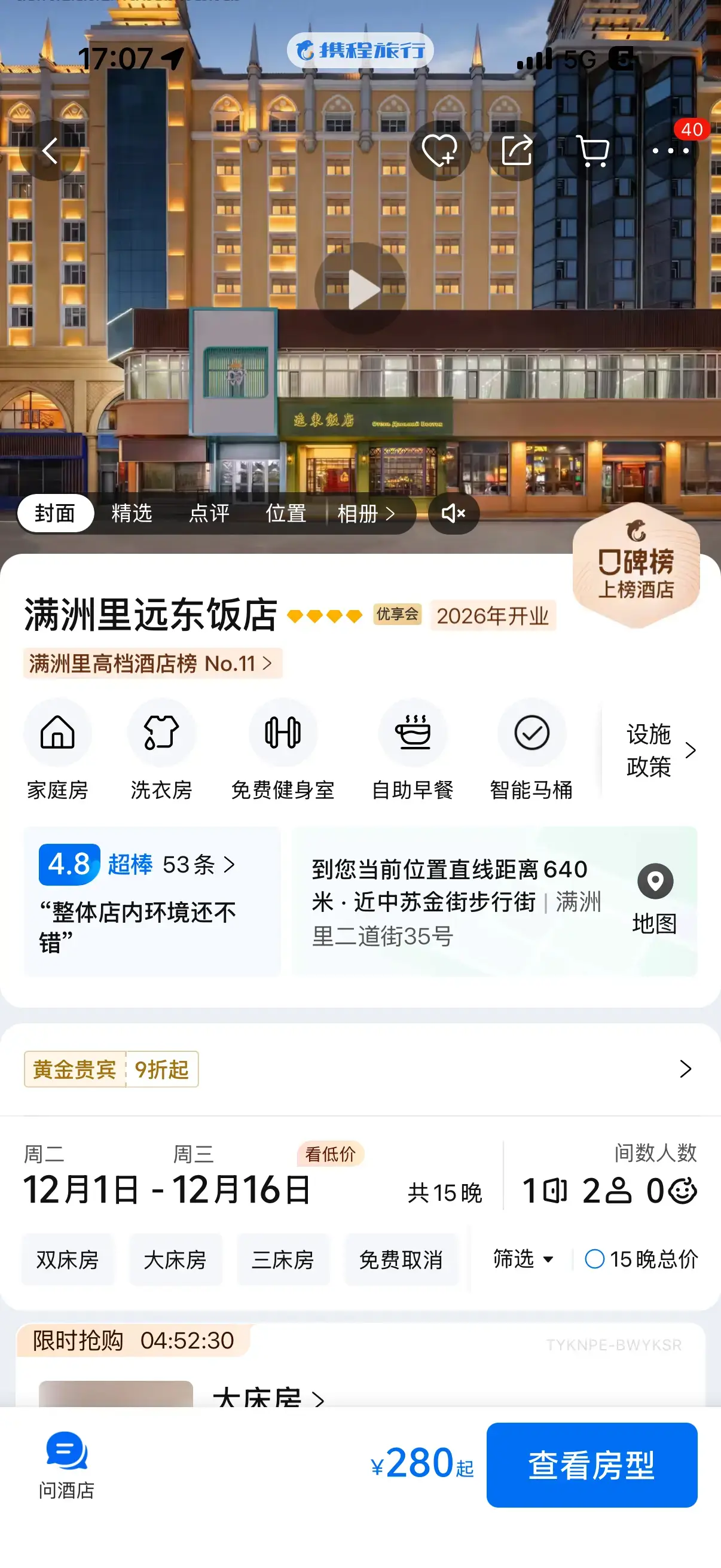Image resolution: width=721 pixels, height=1568 pixels.
Task: Select the 双床房 filter chip
Action: [x=68, y=1259]
